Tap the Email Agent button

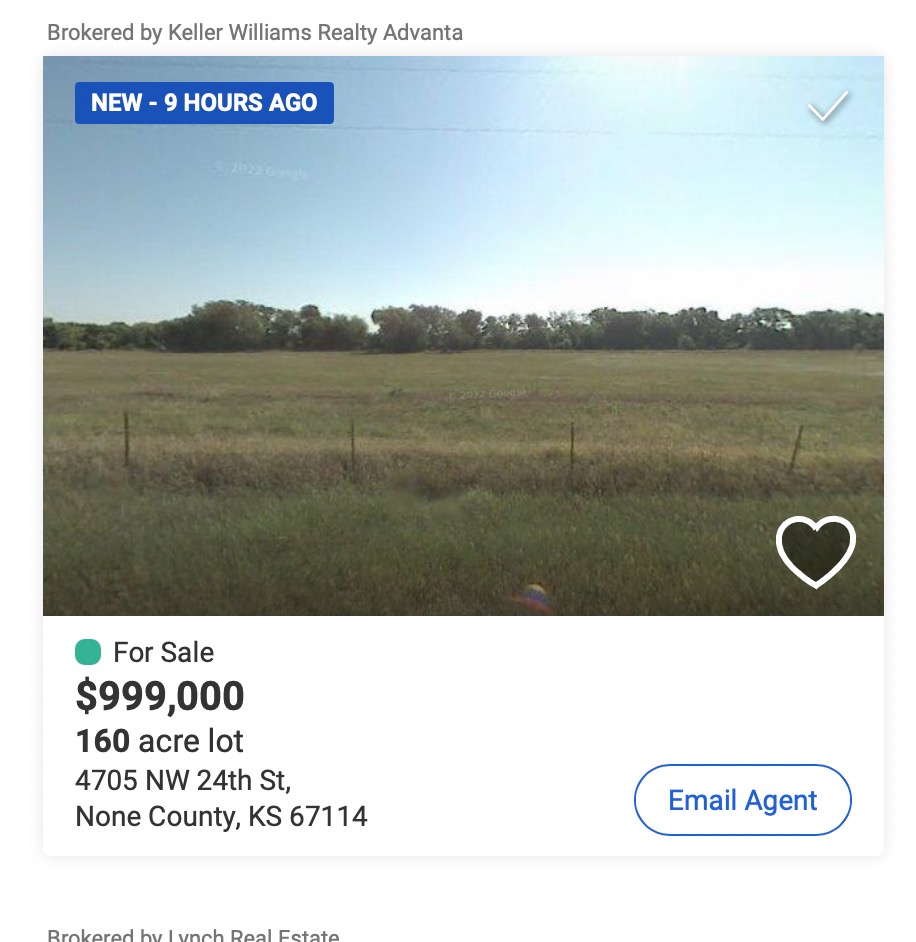742,800
